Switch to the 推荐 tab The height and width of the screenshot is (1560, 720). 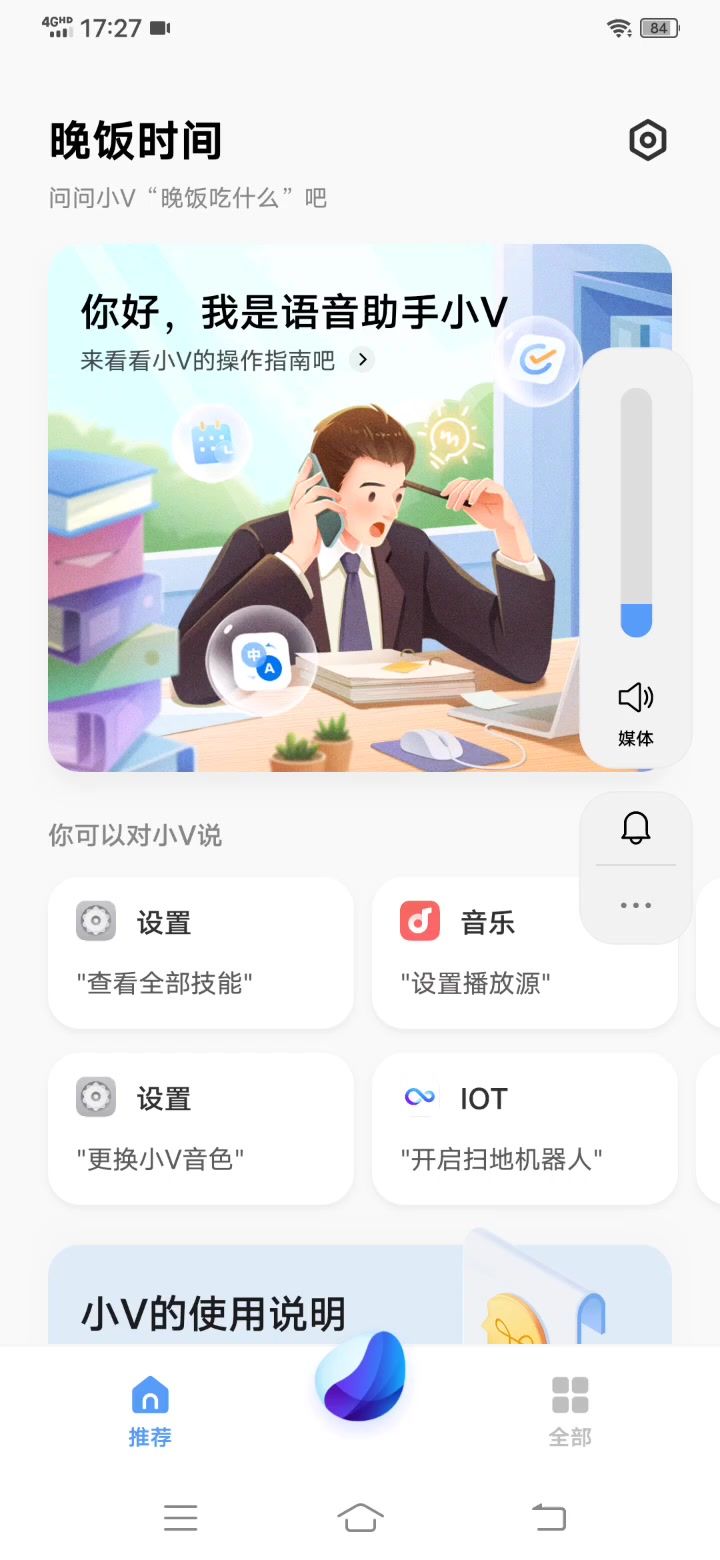[150, 1410]
